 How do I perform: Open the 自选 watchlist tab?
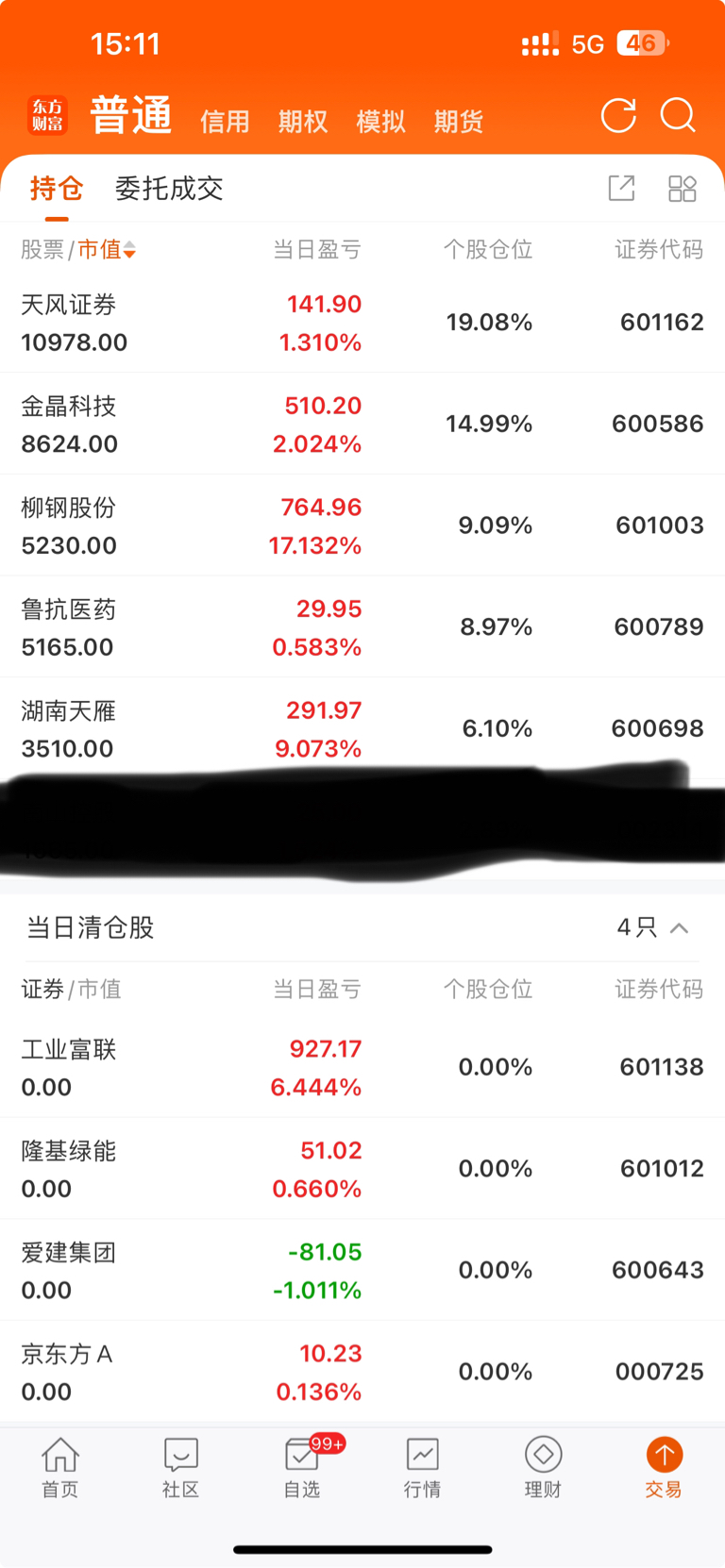point(302,1468)
